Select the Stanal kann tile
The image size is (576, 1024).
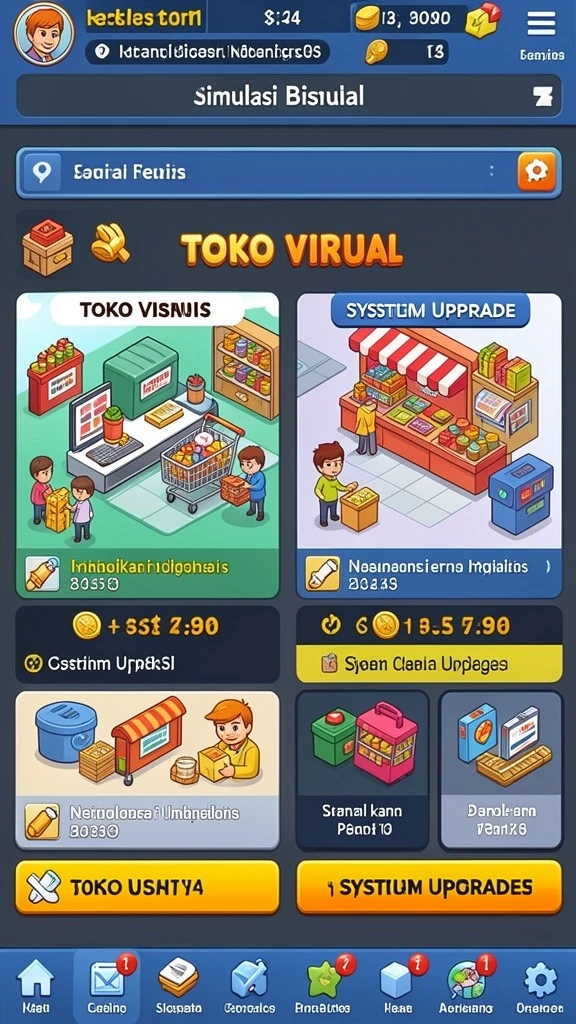coord(362,771)
